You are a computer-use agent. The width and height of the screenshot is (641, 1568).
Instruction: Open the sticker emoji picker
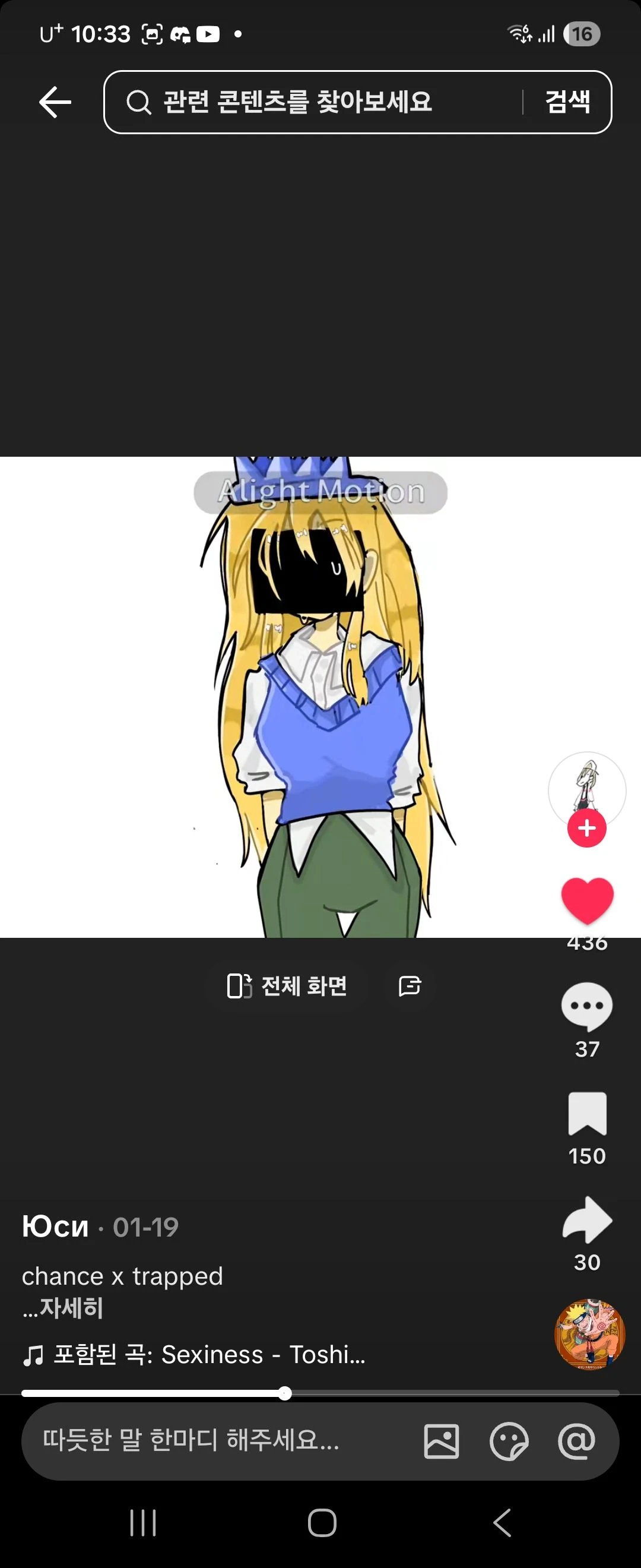coord(509,1441)
